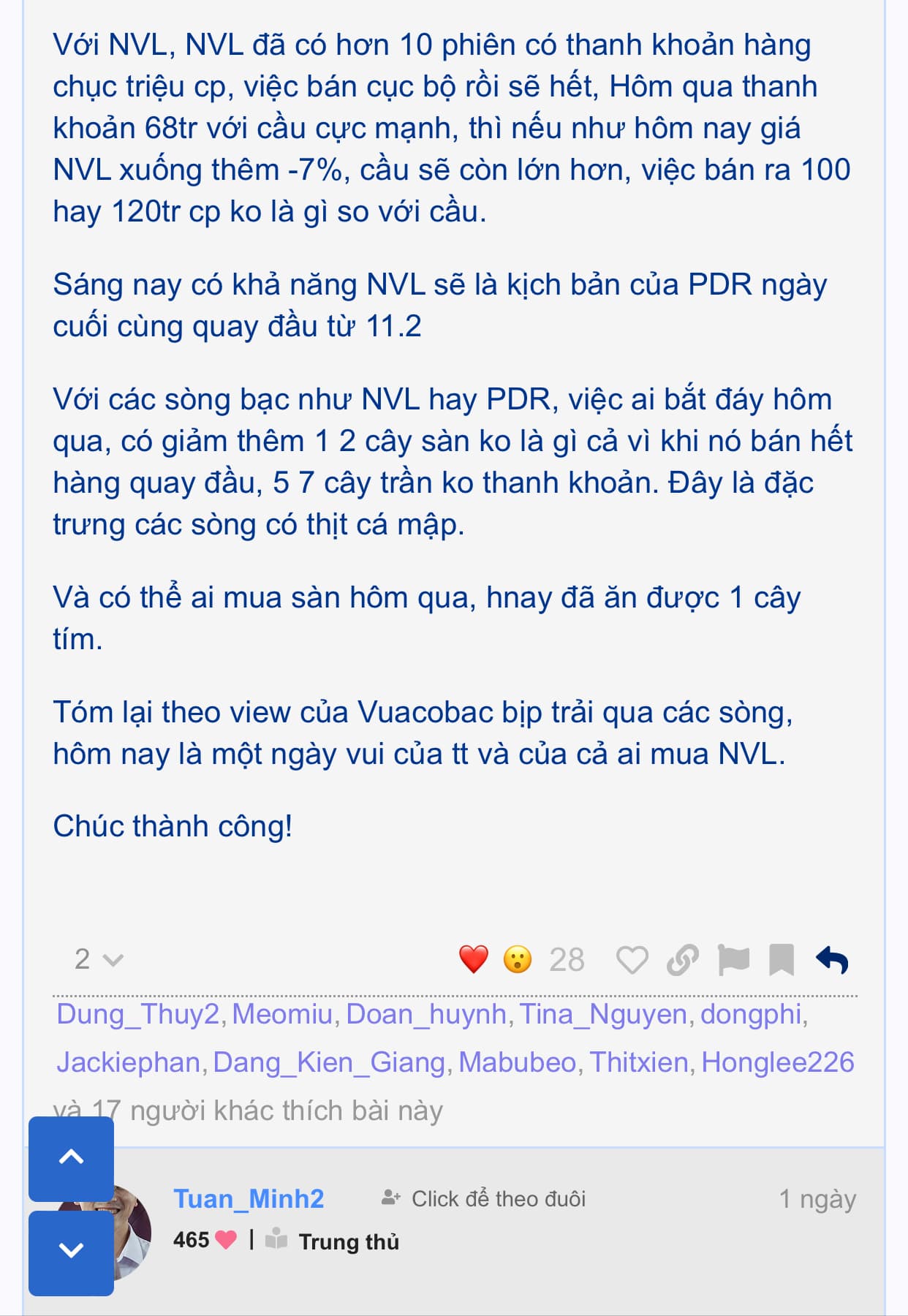Reply to this post
Image resolution: width=908 pixels, height=1316 pixels.
click(832, 960)
